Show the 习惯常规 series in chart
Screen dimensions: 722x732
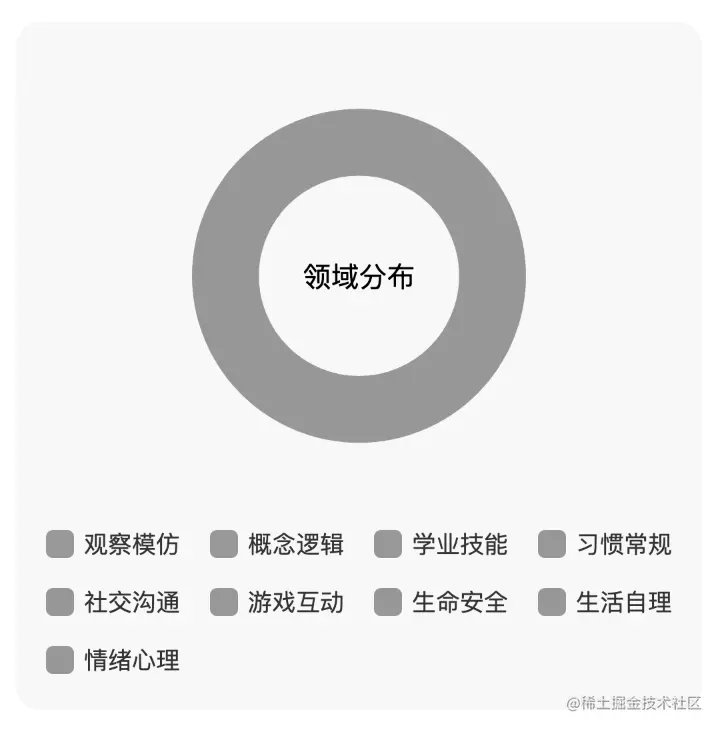tap(604, 545)
